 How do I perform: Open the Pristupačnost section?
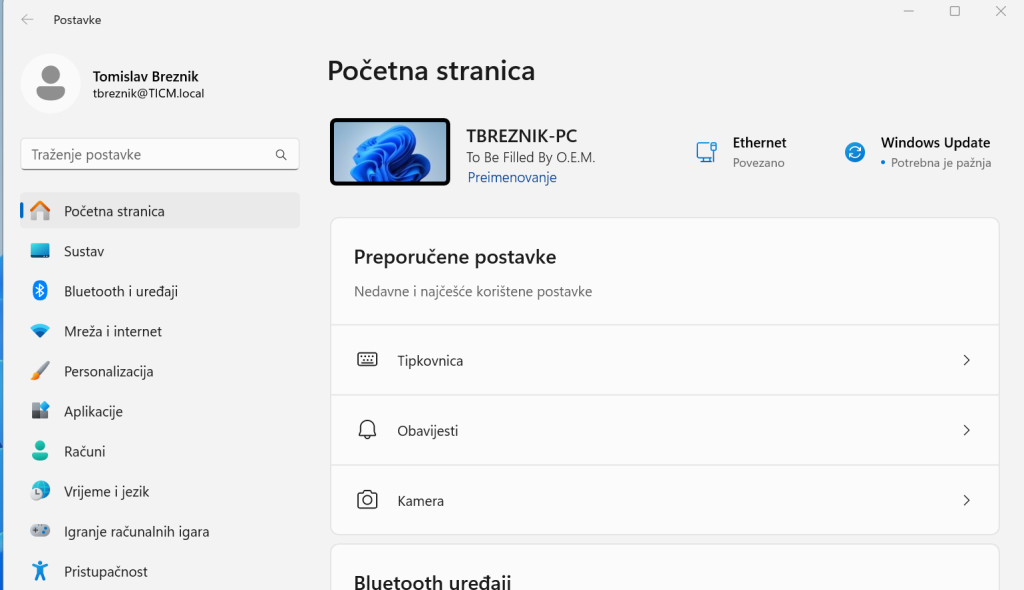tap(105, 571)
